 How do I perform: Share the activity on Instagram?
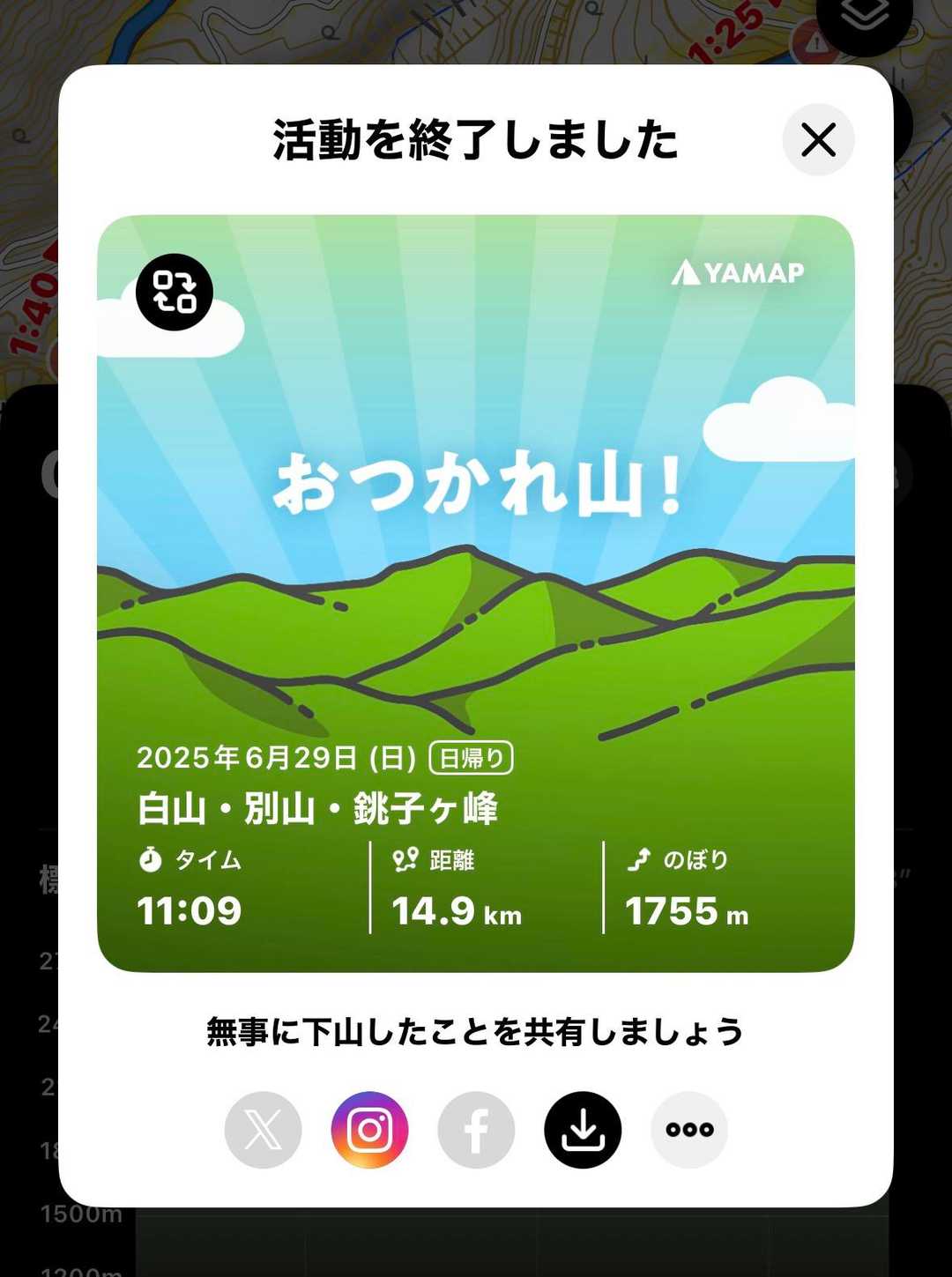tap(369, 1130)
